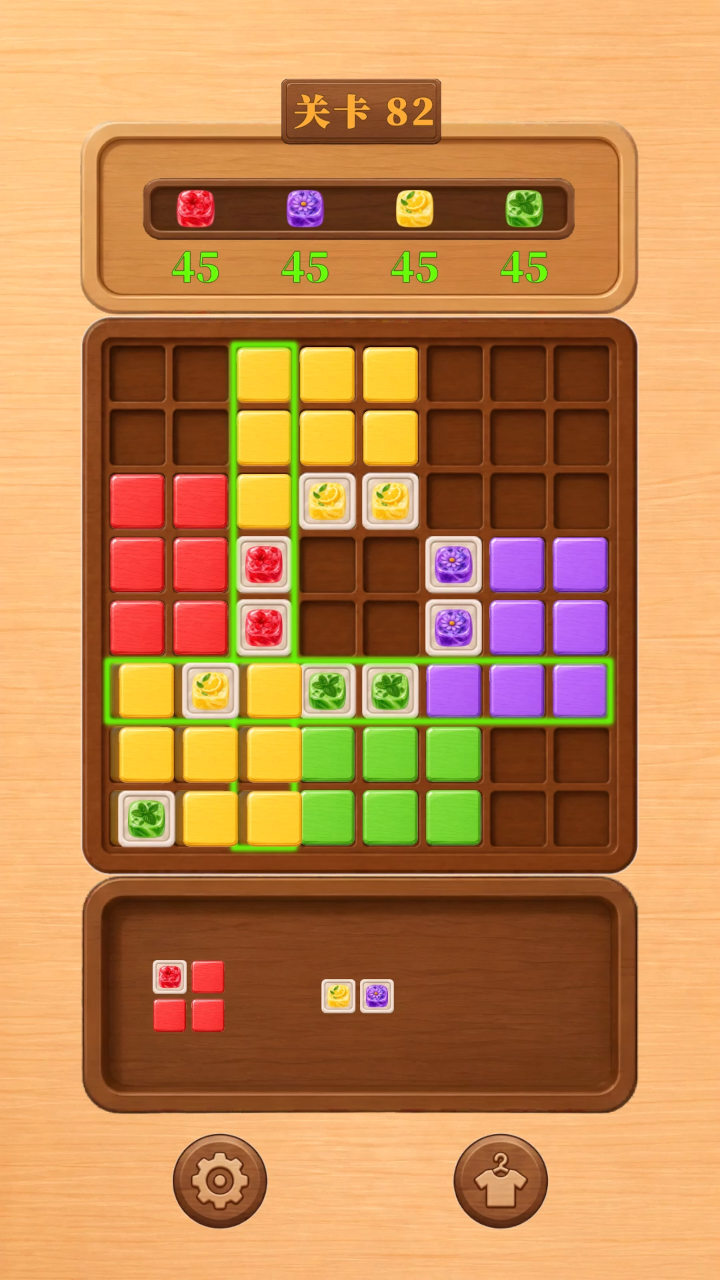Open the settings gear button
720x1280 pixels.
(x=220, y=1181)
